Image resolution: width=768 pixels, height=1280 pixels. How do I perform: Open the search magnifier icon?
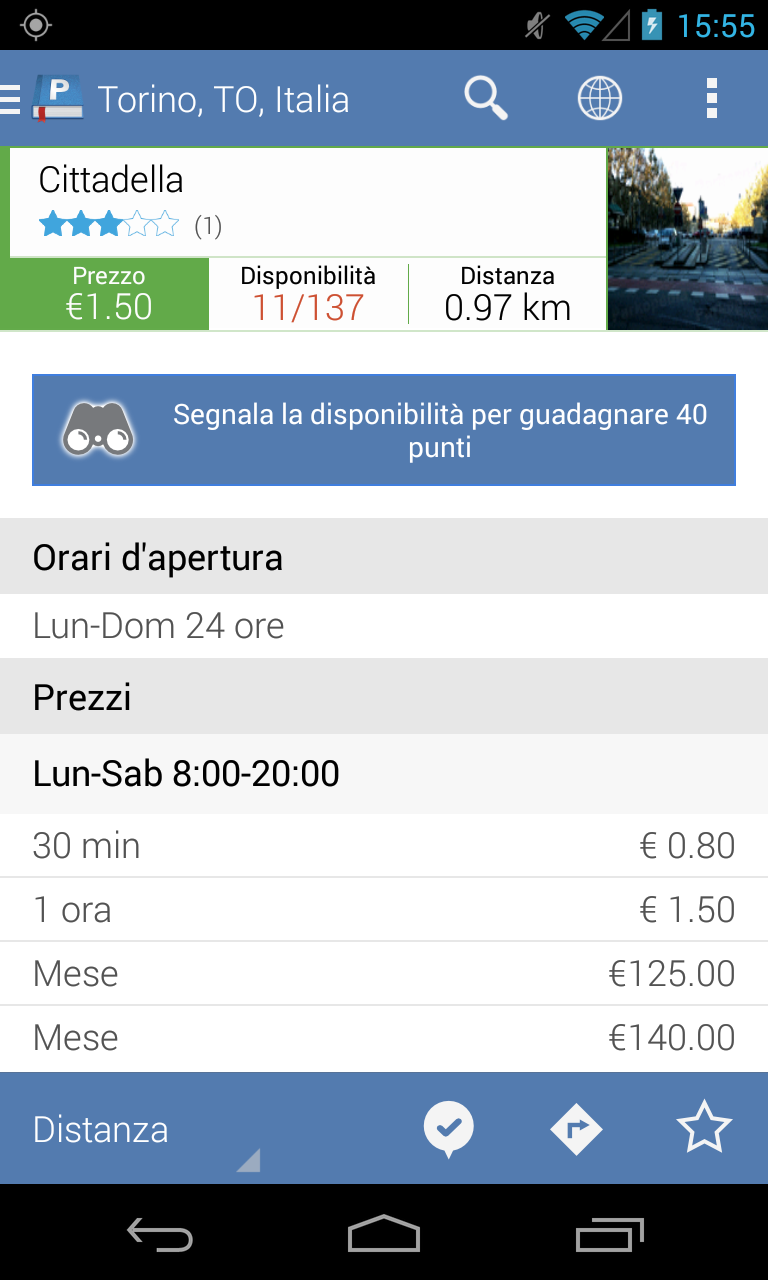[486, 99]
